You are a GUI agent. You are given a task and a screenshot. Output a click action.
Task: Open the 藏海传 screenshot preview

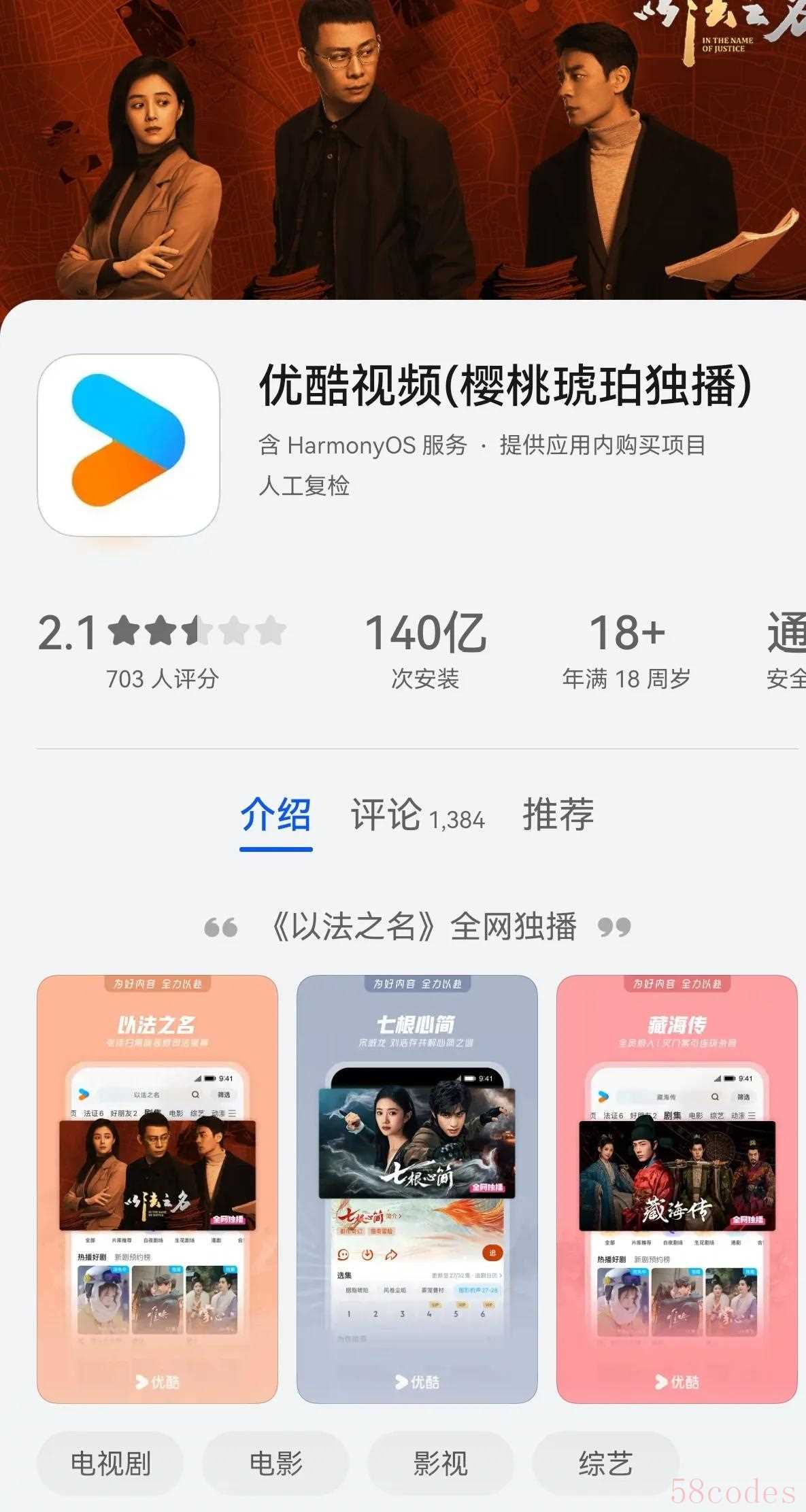point(677,1188)
